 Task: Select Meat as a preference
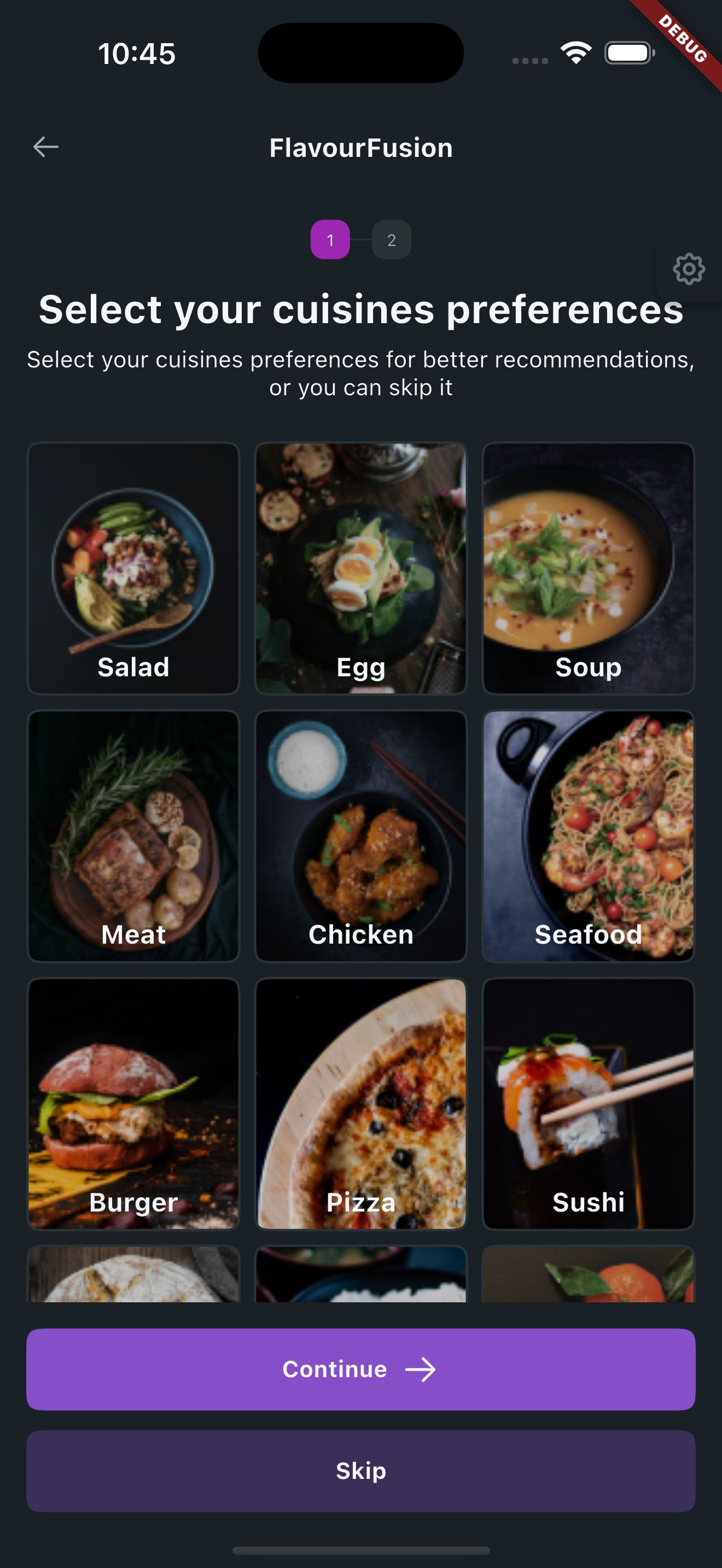pyautogui.click(x=133, y=836)
